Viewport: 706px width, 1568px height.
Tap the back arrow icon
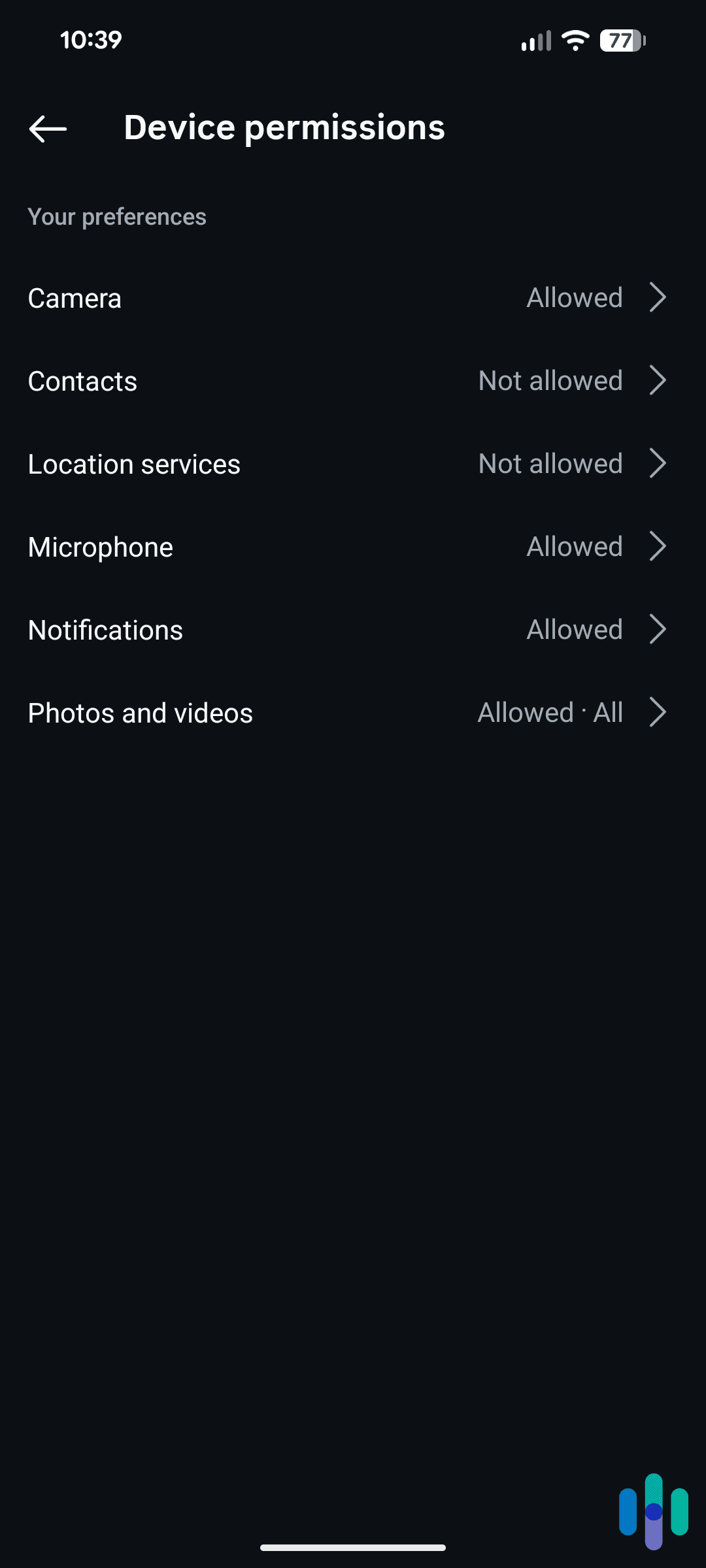(48, 128)
